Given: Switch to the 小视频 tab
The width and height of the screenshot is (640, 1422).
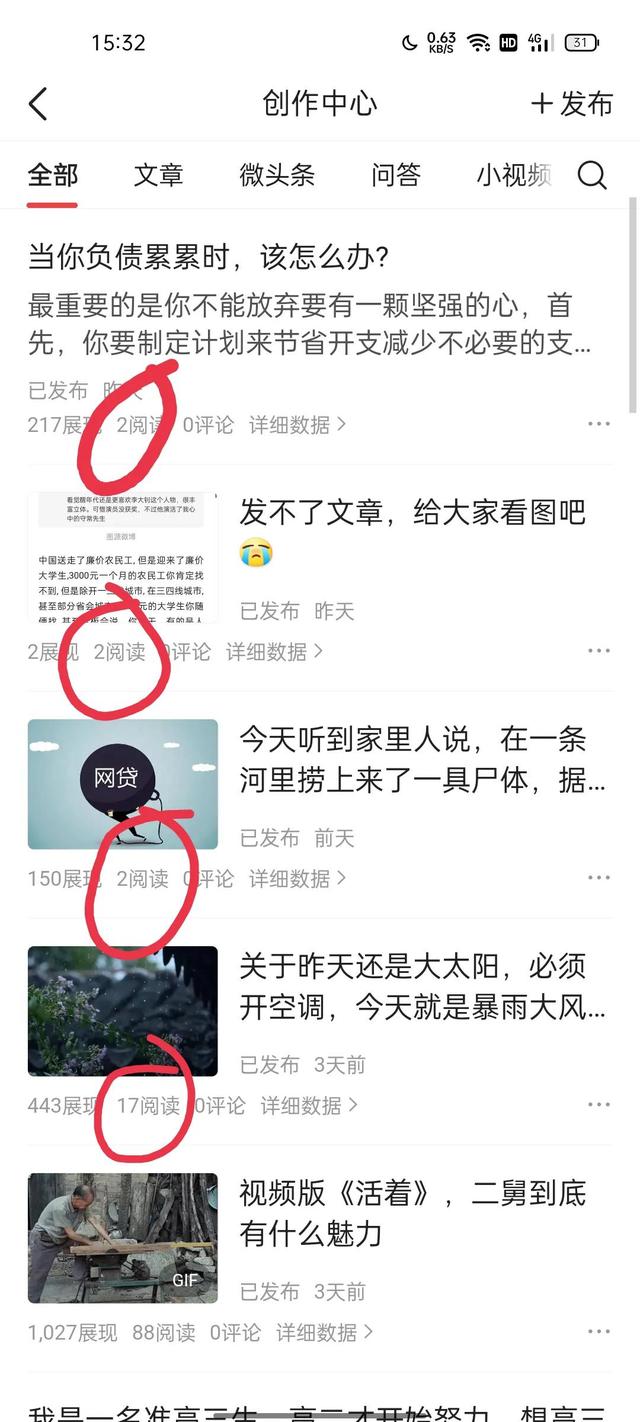Looking at the screenshot, I should click(514, 176).
